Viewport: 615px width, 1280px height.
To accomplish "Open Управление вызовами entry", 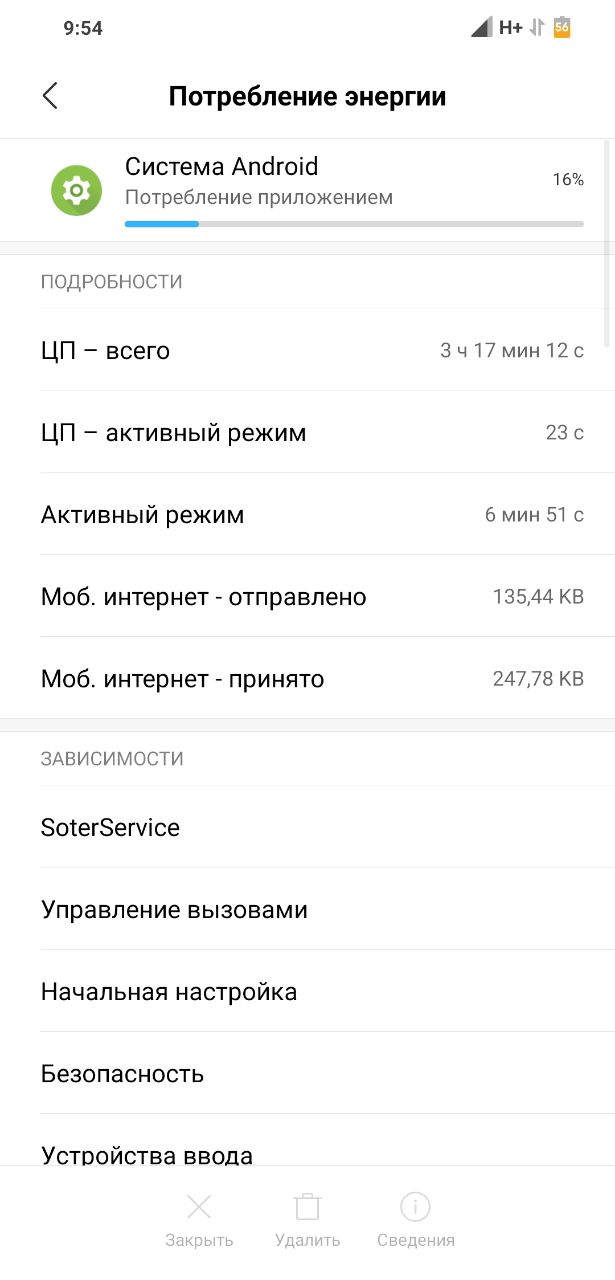I will [307, 909].
